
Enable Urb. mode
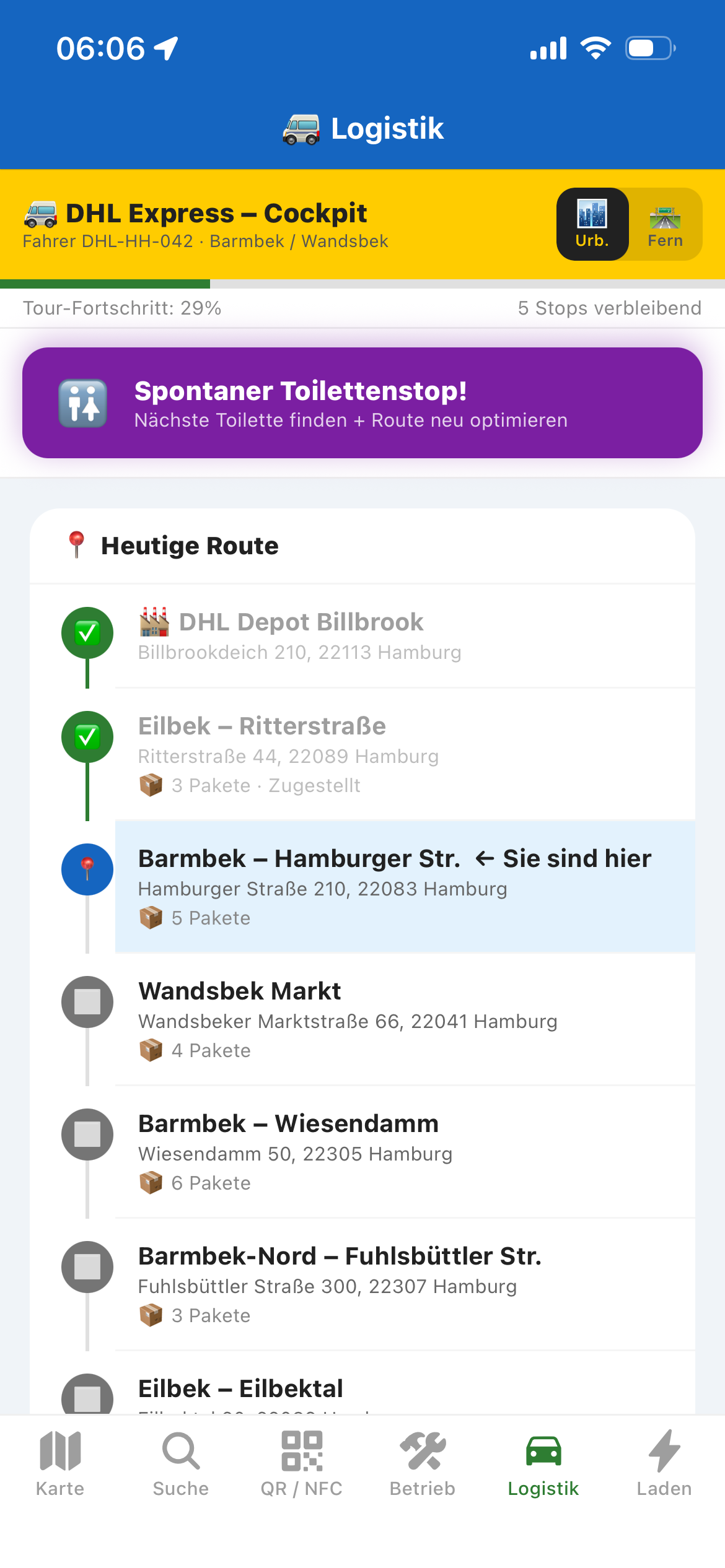click(592, 223)
